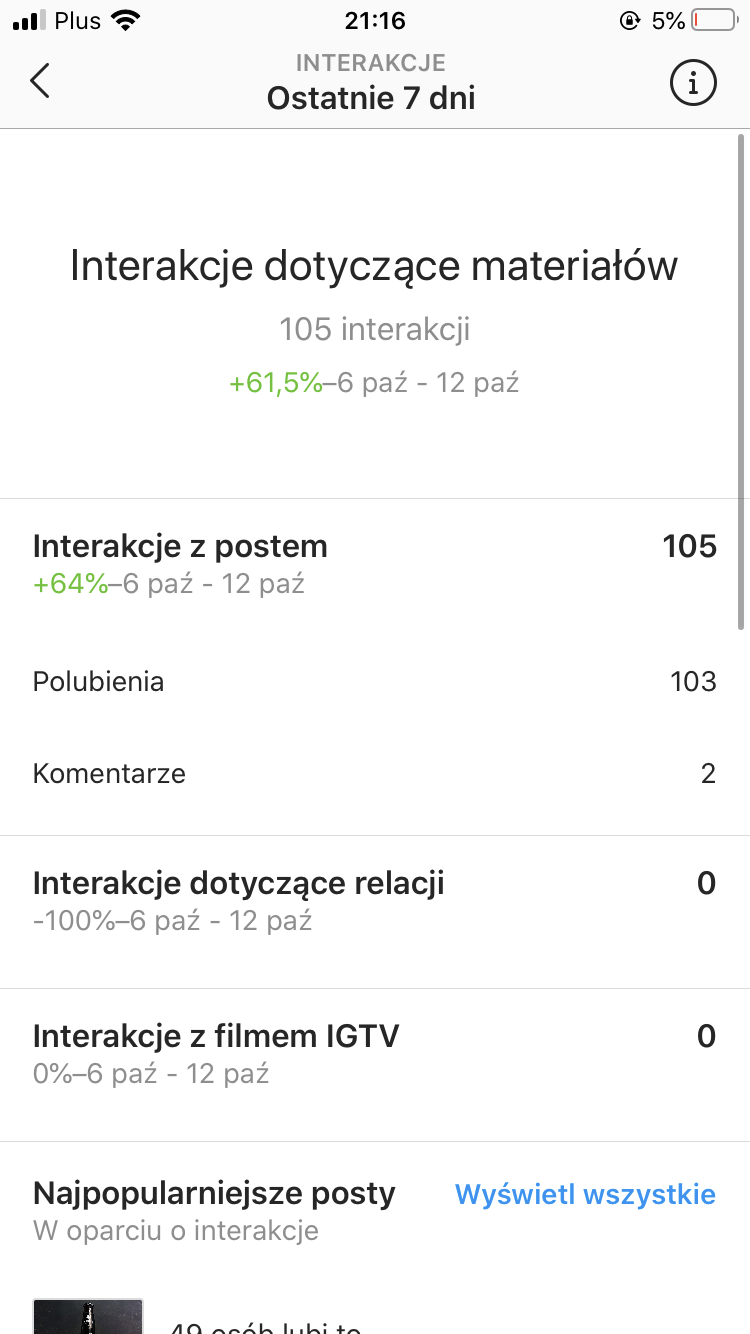
Task: Go back using the top-left arrow
Action: click(40, 82)
